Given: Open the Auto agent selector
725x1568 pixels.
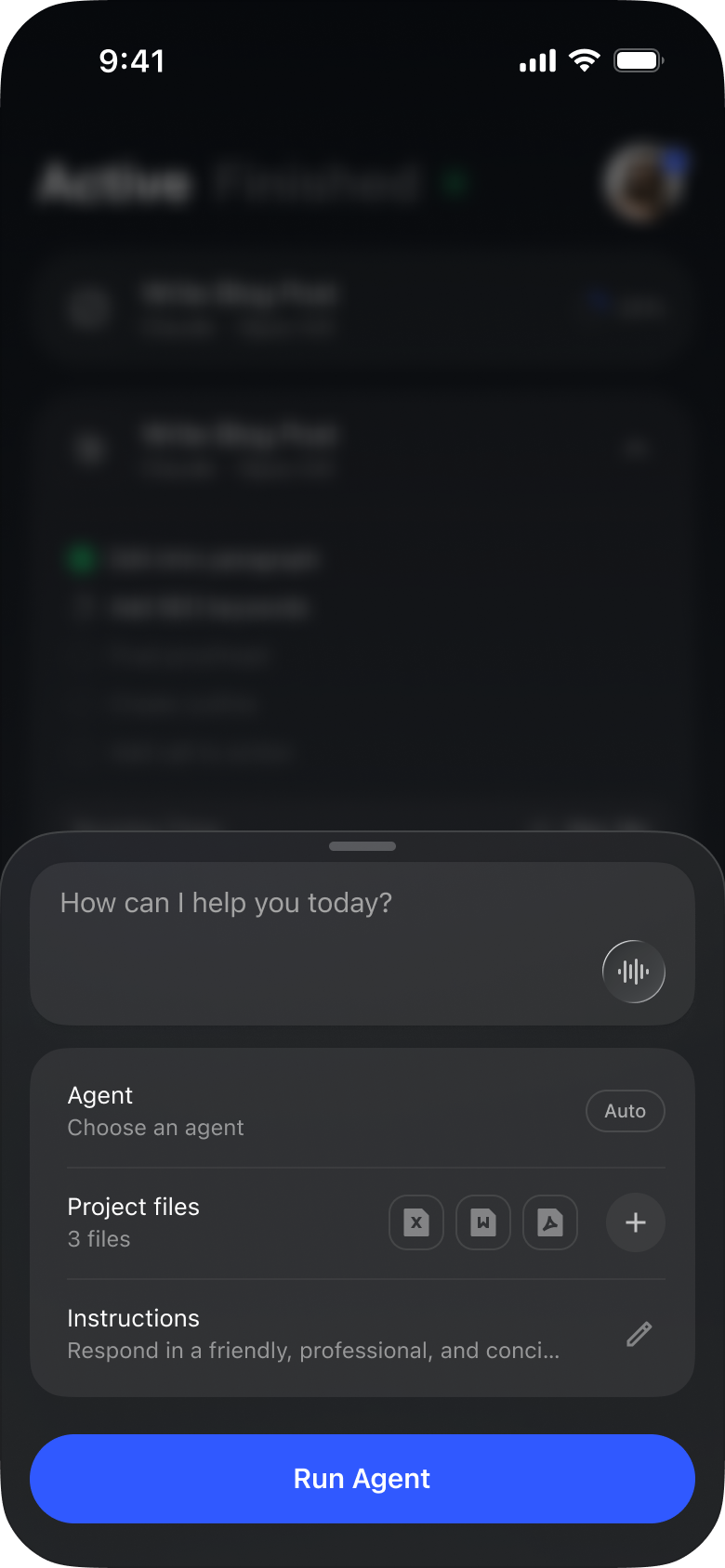Looking at the screenshot, I should click(x=625, y=1111).
